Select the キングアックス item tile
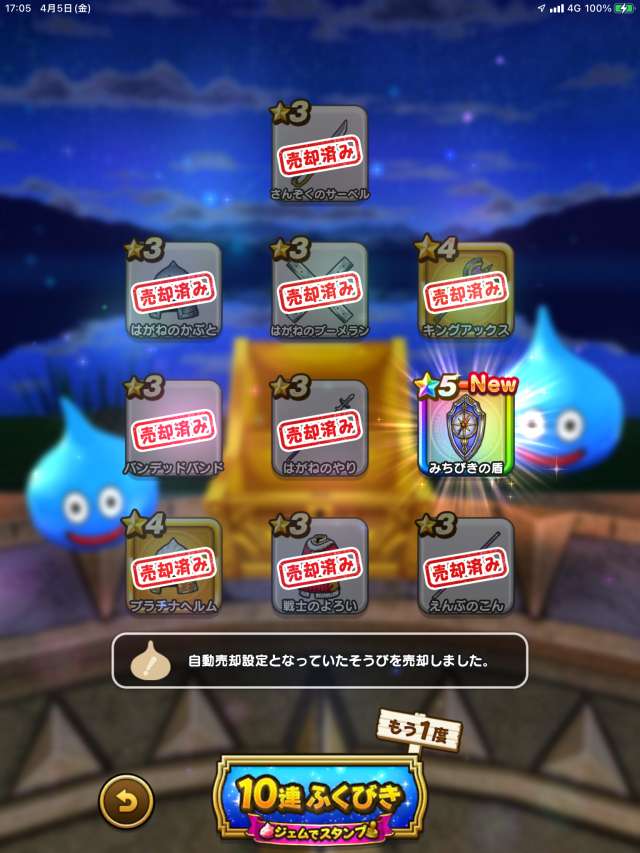The height and width of the screenshot is (853, 640). pos(465,290)
